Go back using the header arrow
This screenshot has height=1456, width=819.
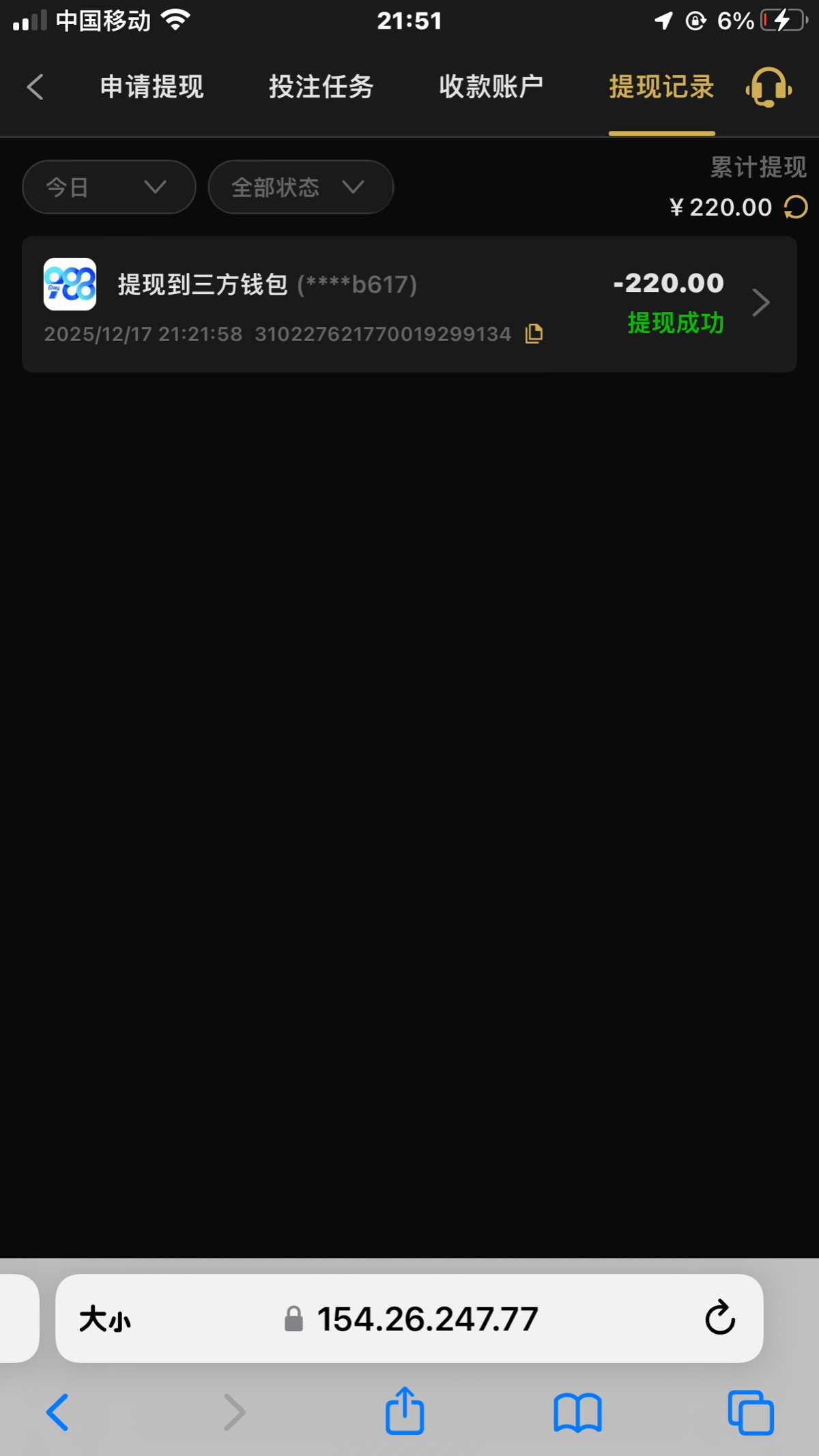(35, 87)
